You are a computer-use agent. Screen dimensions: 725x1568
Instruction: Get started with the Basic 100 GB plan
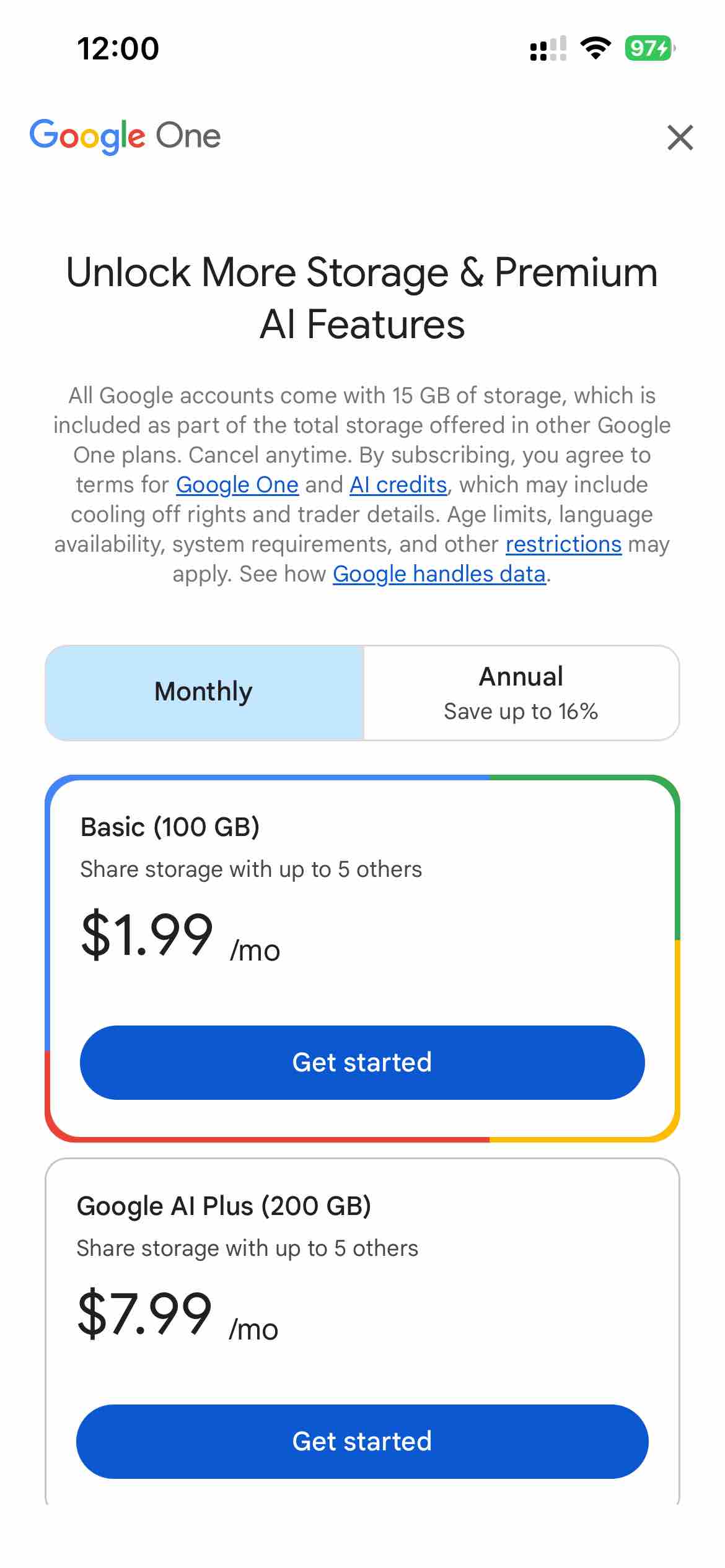pos(362,1062)
